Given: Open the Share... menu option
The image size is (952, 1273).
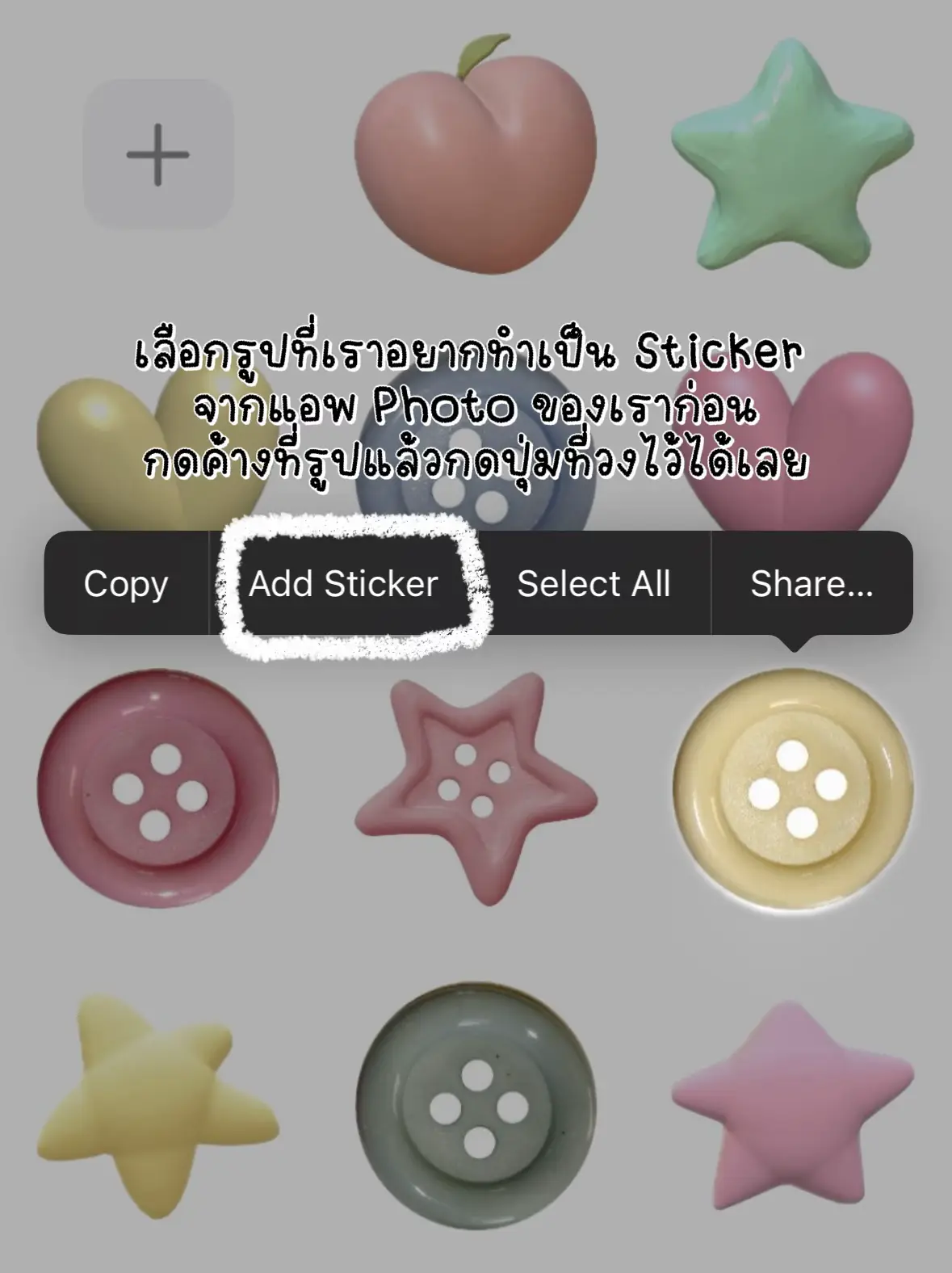Looking at the screenshot, I should click(x=812, y=583).
